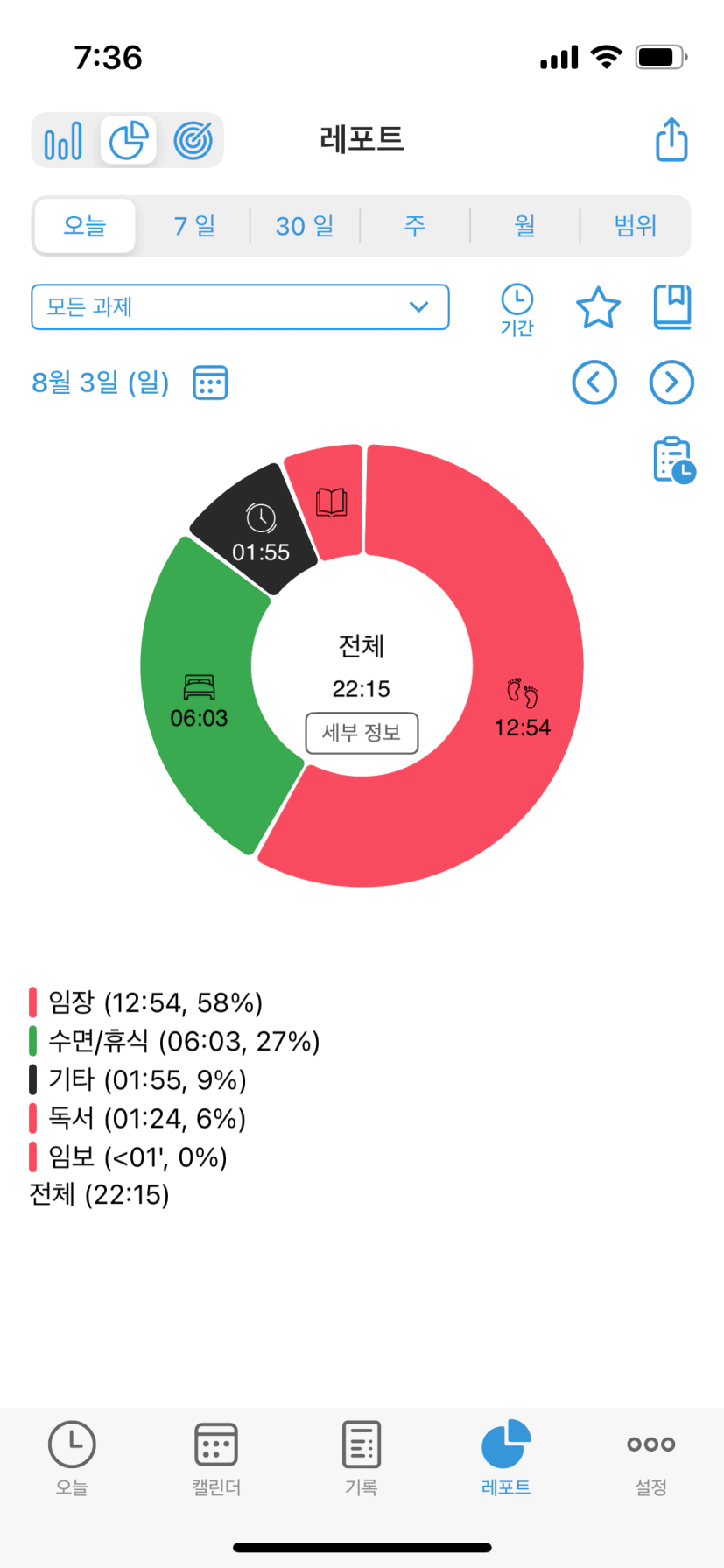Viewport: 724px width, 1568px height.
Task: Switch to the 주 period
Action: (415, 226)
